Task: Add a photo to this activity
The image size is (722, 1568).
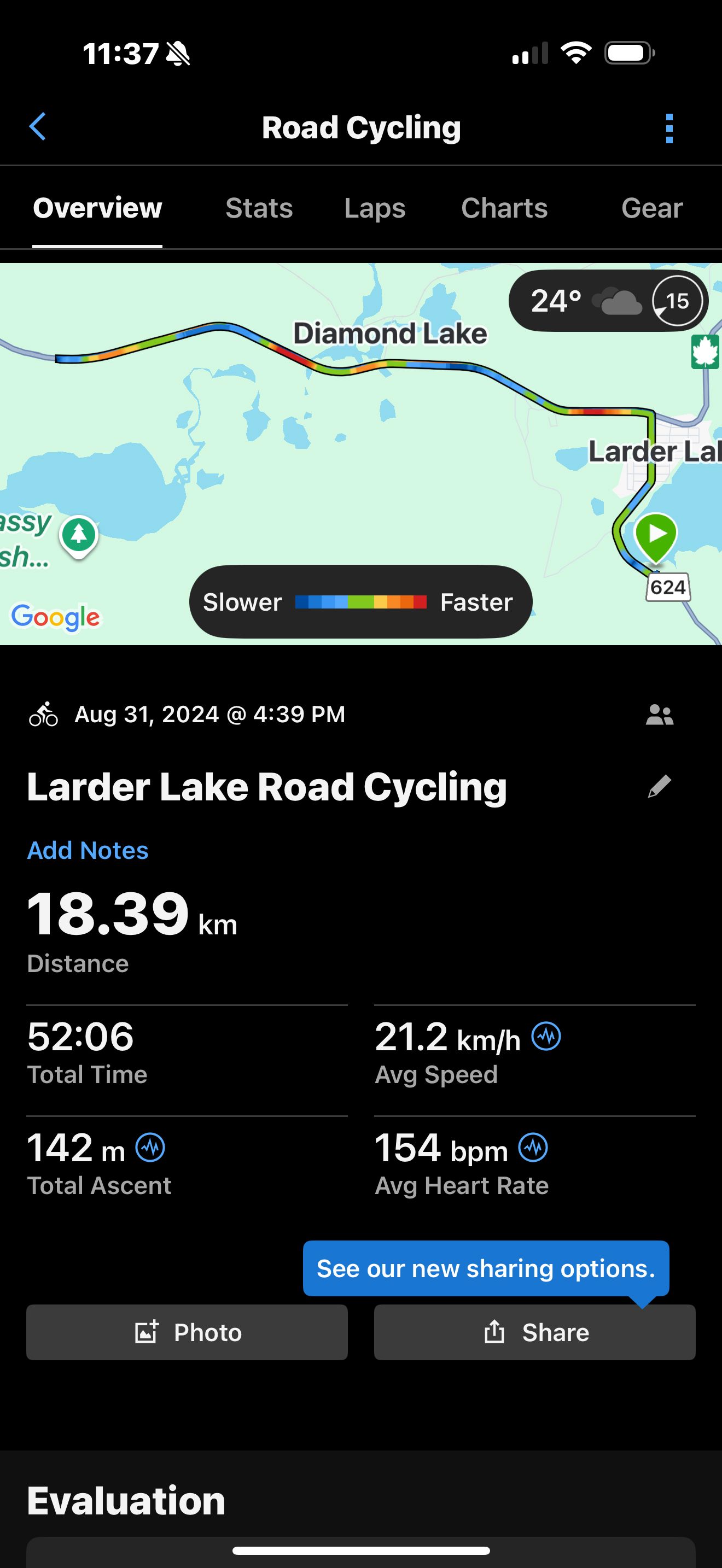Action: tap(187, 1332)
